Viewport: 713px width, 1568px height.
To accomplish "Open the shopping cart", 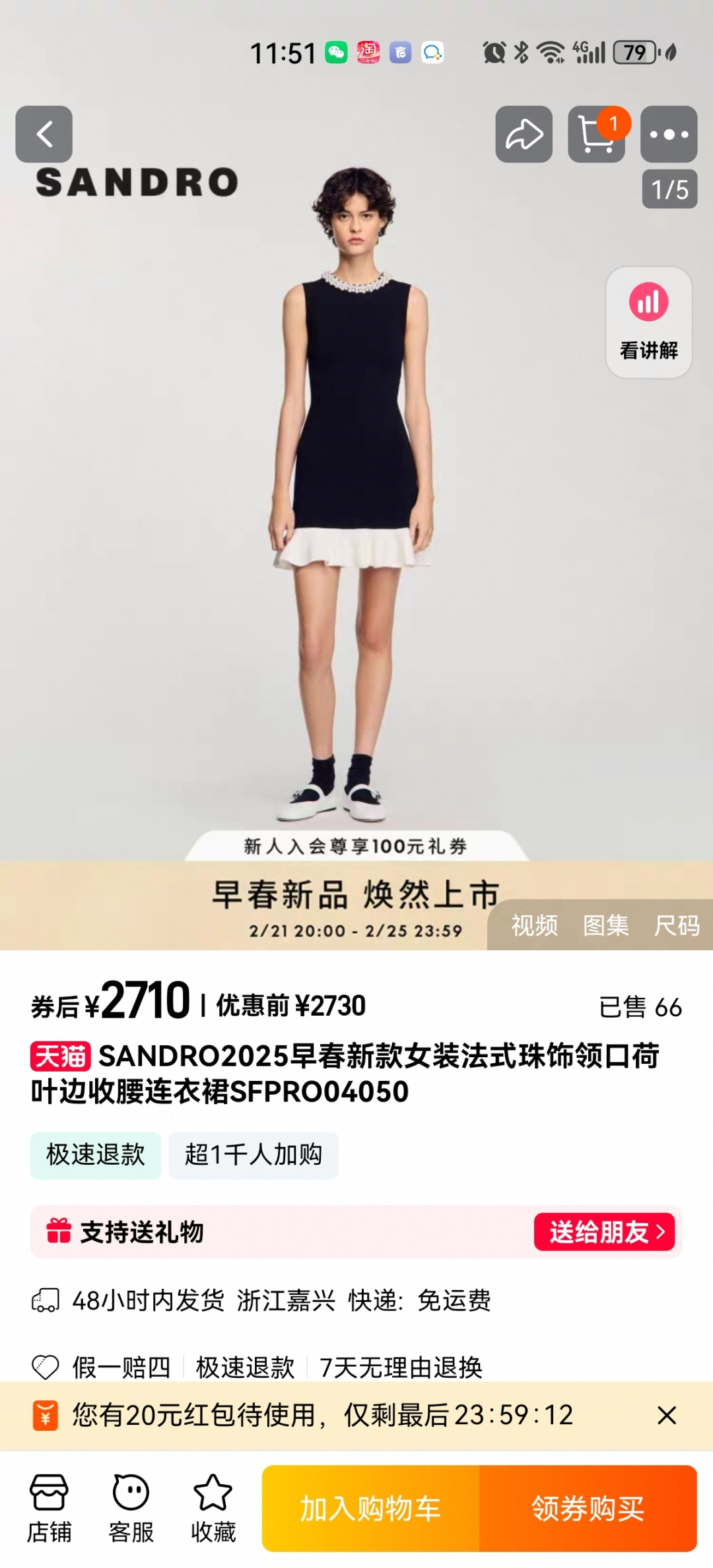I will pos(596,134).
